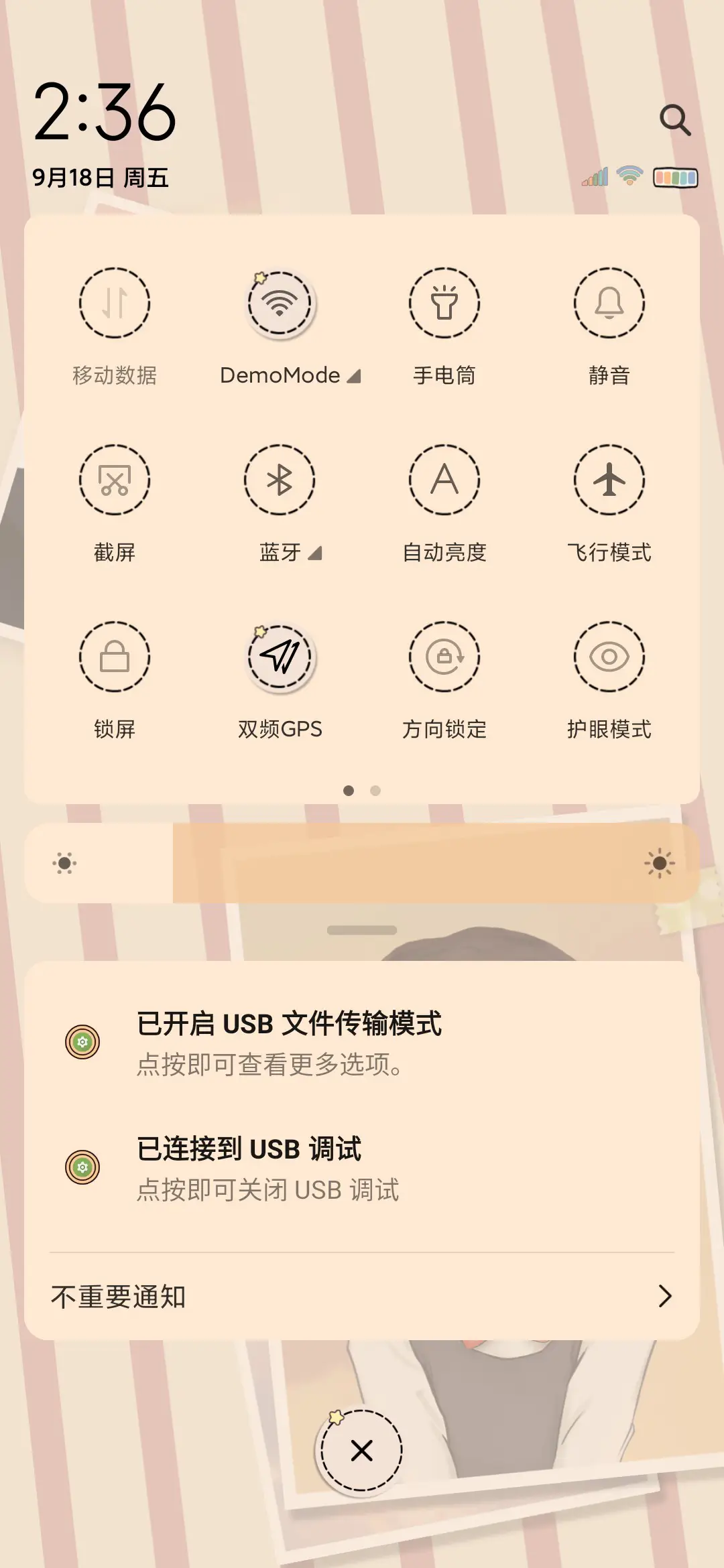The height and width of the screenshot is (1568, 724).
Task: Open 不重要通知 unimportant notifications
Action: [362, 1295]
